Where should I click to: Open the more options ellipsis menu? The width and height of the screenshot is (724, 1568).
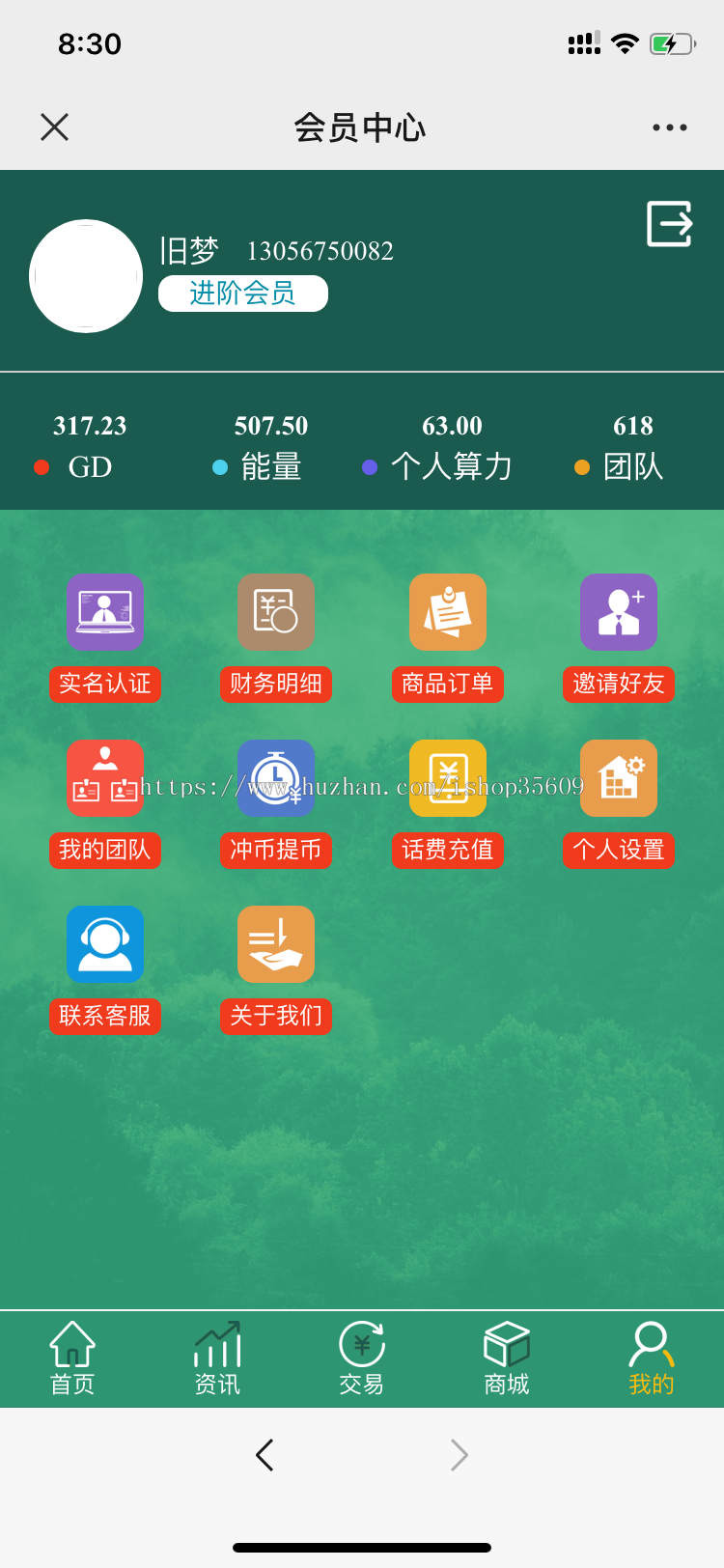coord(670,126)
